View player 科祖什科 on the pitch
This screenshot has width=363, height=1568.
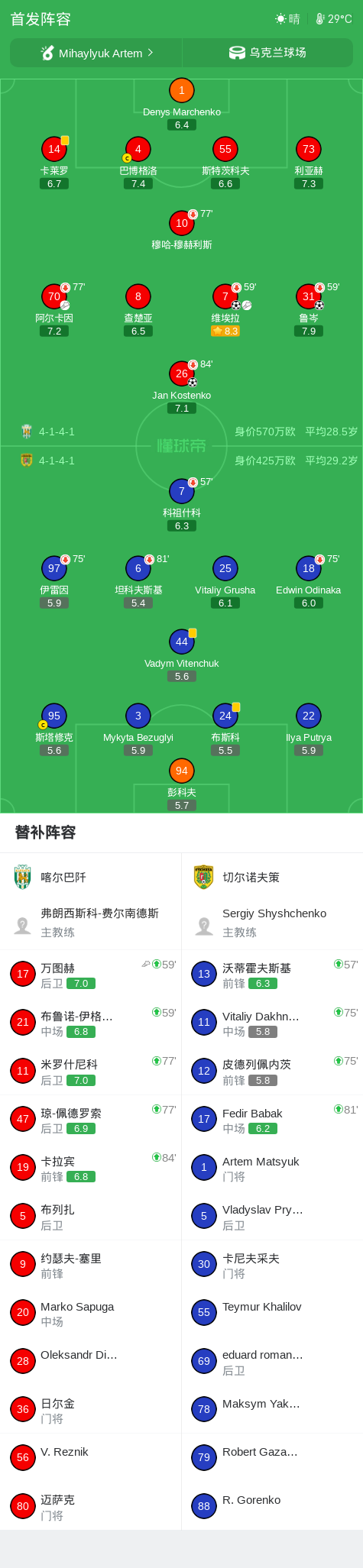tap(181, 505)
